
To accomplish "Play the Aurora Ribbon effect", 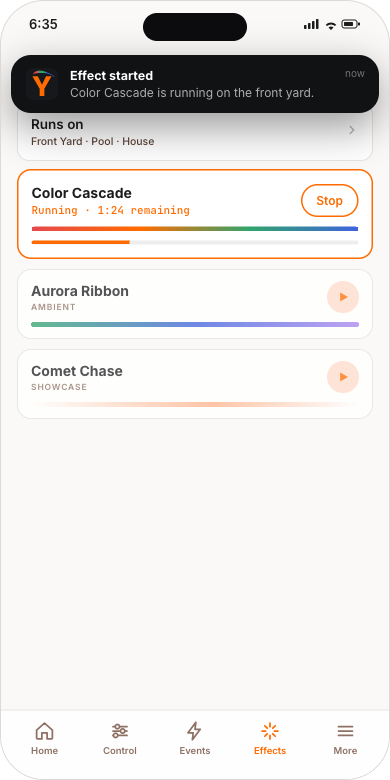I will point(343,297).
